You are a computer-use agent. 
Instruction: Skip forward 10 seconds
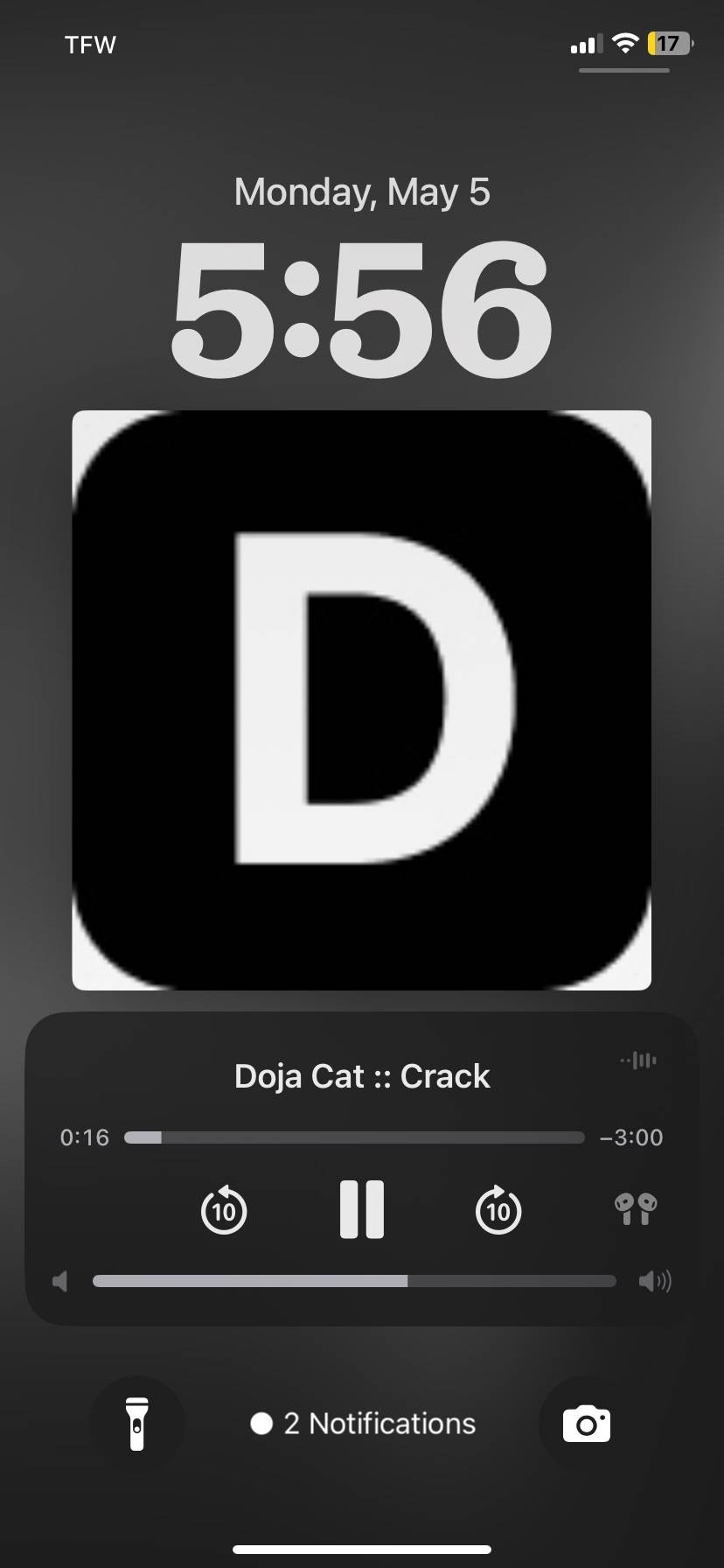click(x=498, y=1210)
